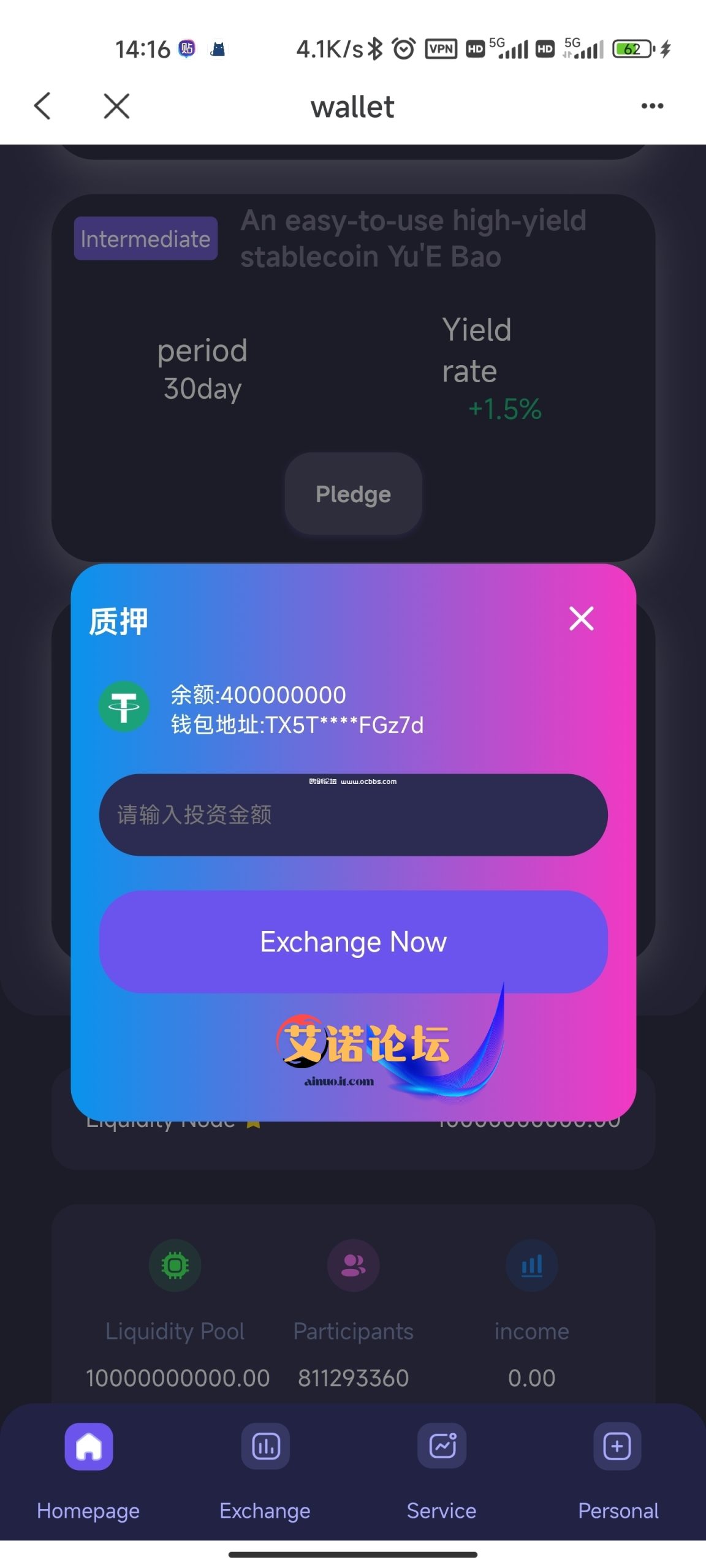706x1568 pixels.
Task: Close the wallet web page
Action: click(x=116, y=106)
